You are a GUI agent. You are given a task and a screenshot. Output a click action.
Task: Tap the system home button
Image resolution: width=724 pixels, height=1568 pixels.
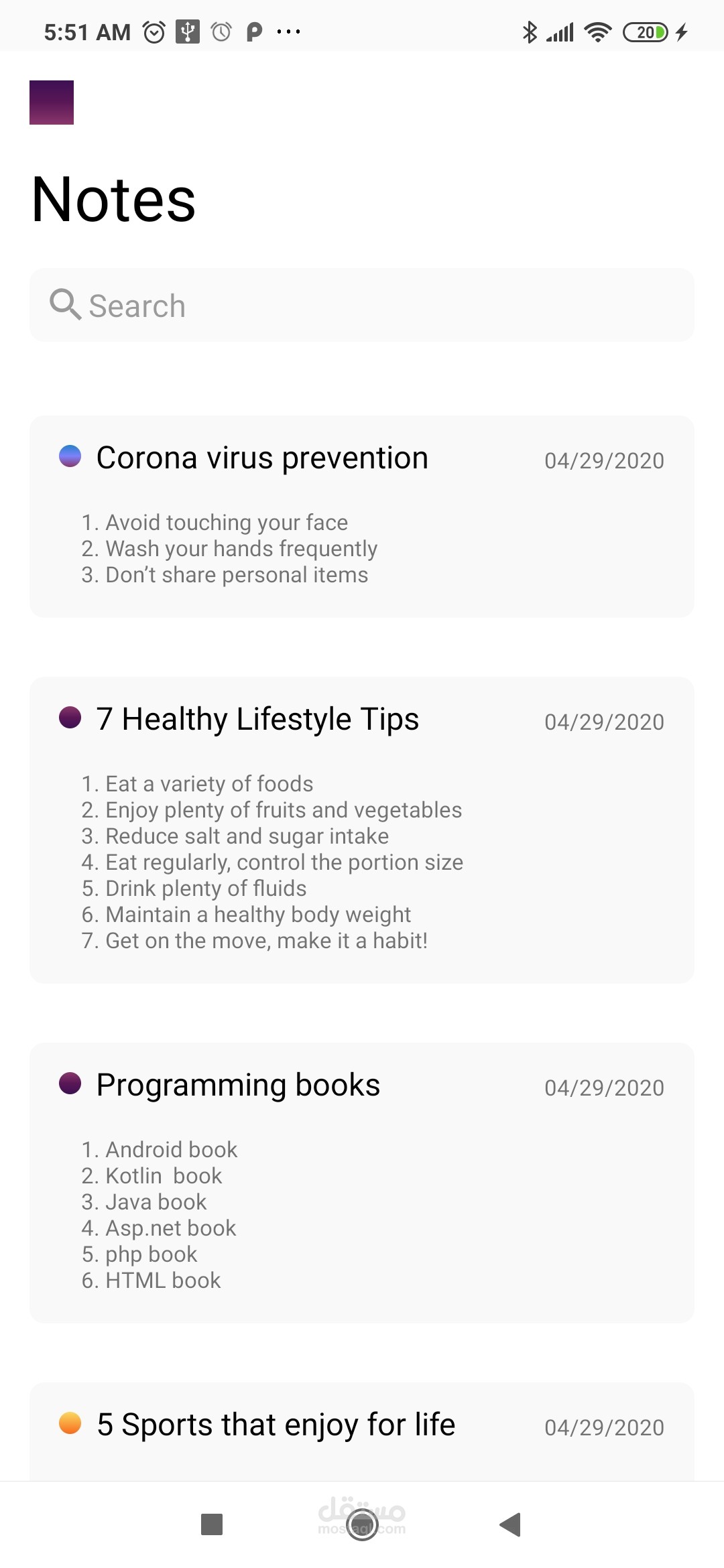click(362, 1524)
